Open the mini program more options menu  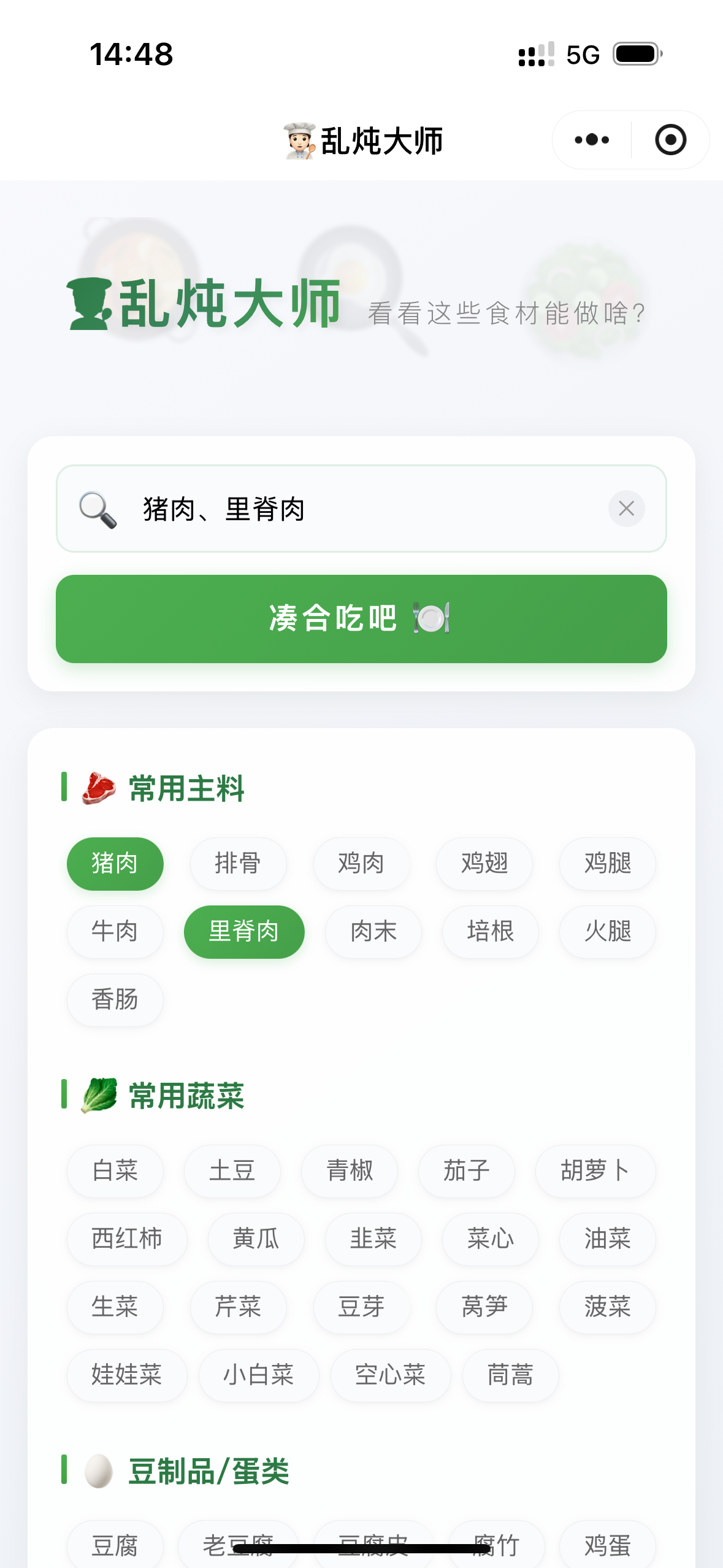click(x=592, y=140)
